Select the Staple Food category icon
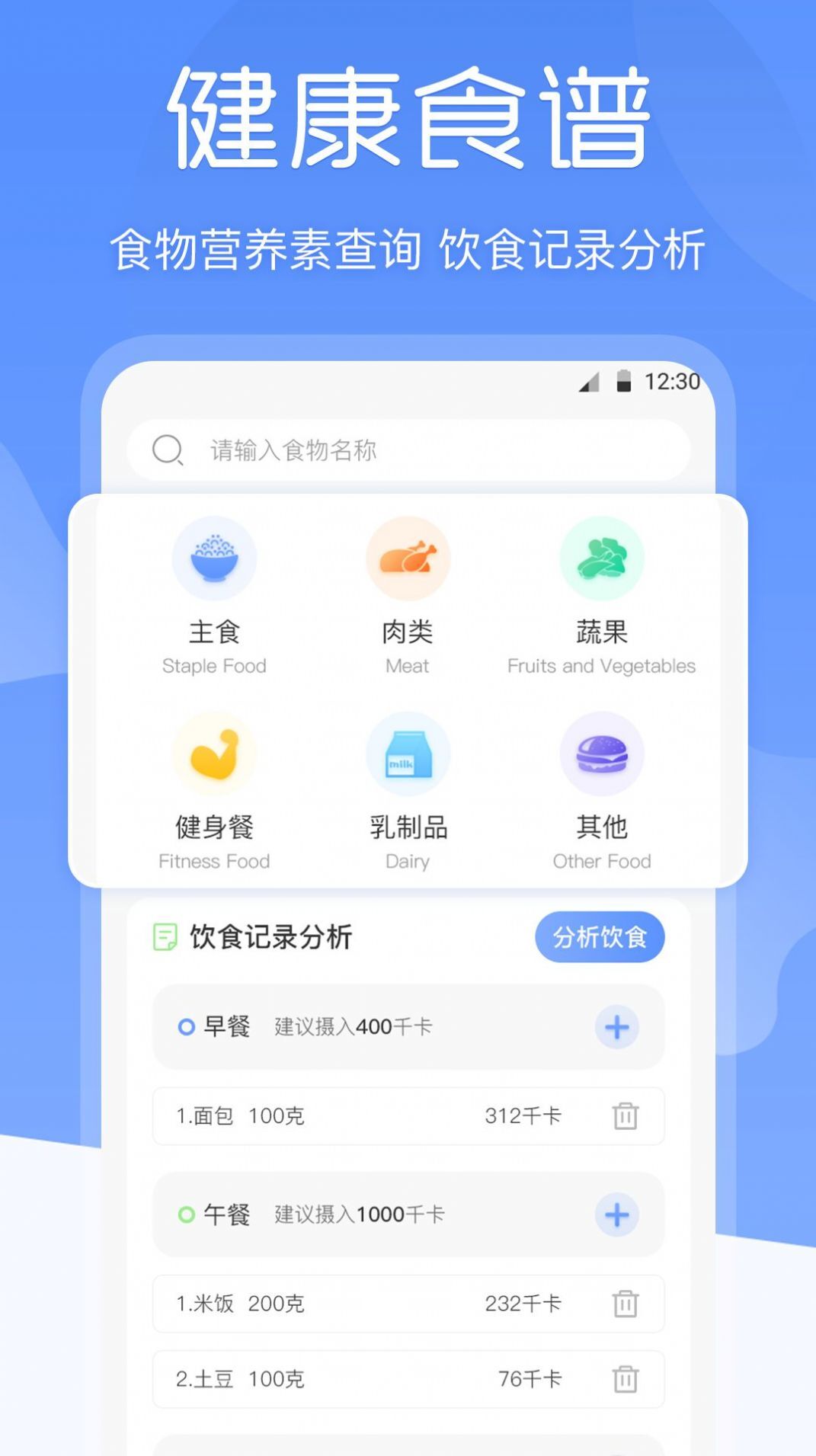The height and width of the screenshot is (1456, 816). (x=214, y=558)
